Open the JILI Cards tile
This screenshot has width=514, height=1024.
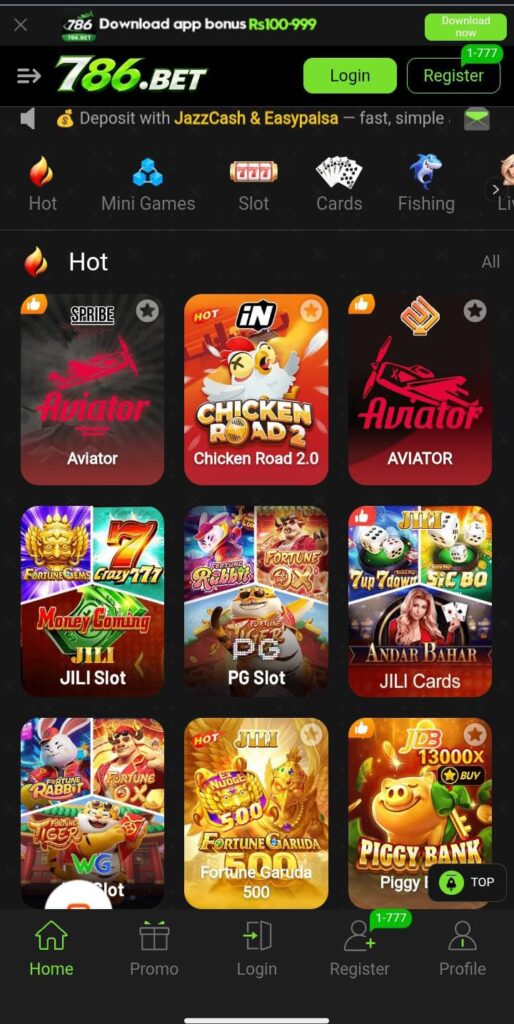420,601
